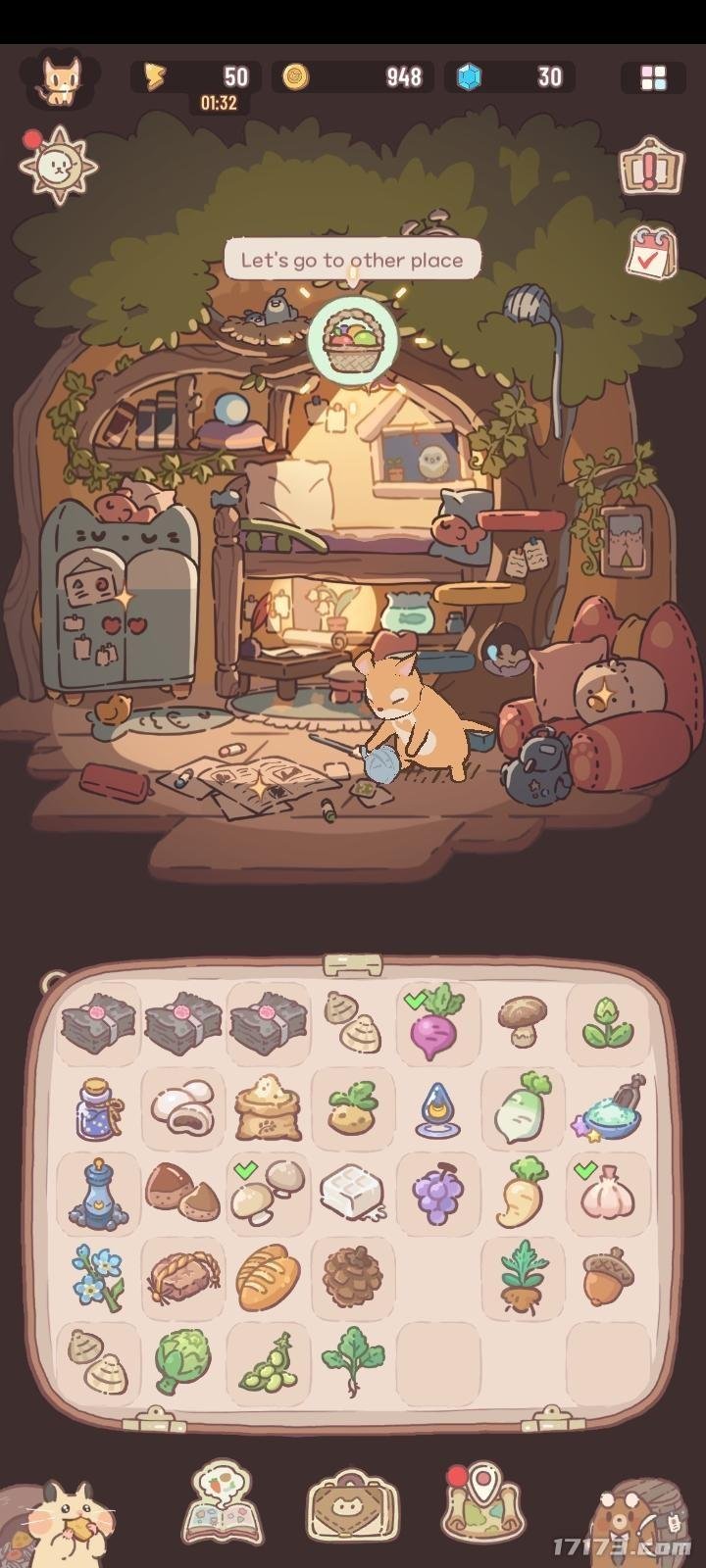Tap the sun weather icon
Viewport: 706px width, 1568px height.
(61, 165)
